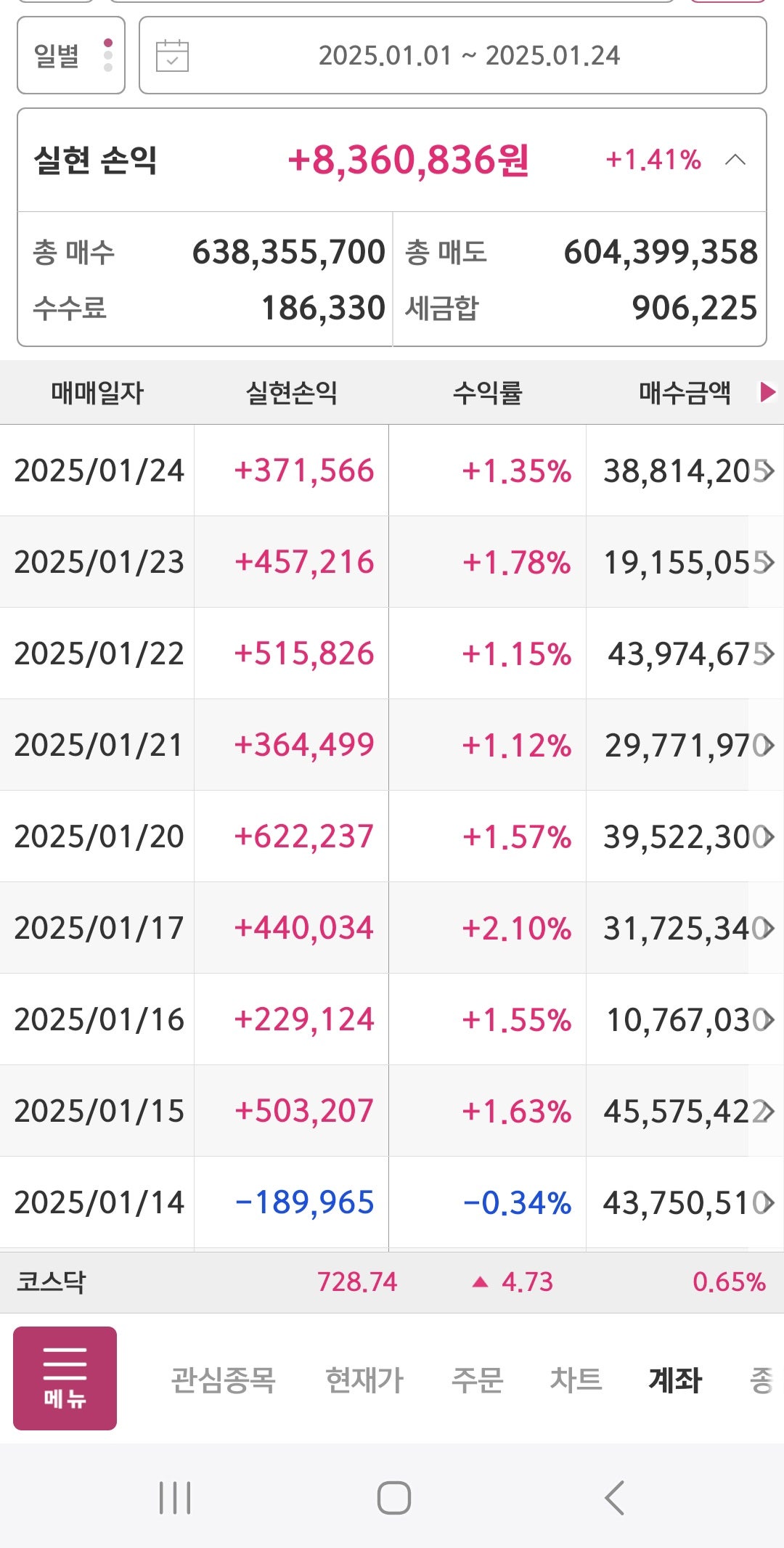Collapse the 실현 손익 summary panel
784x1548 pixels.
735,160
